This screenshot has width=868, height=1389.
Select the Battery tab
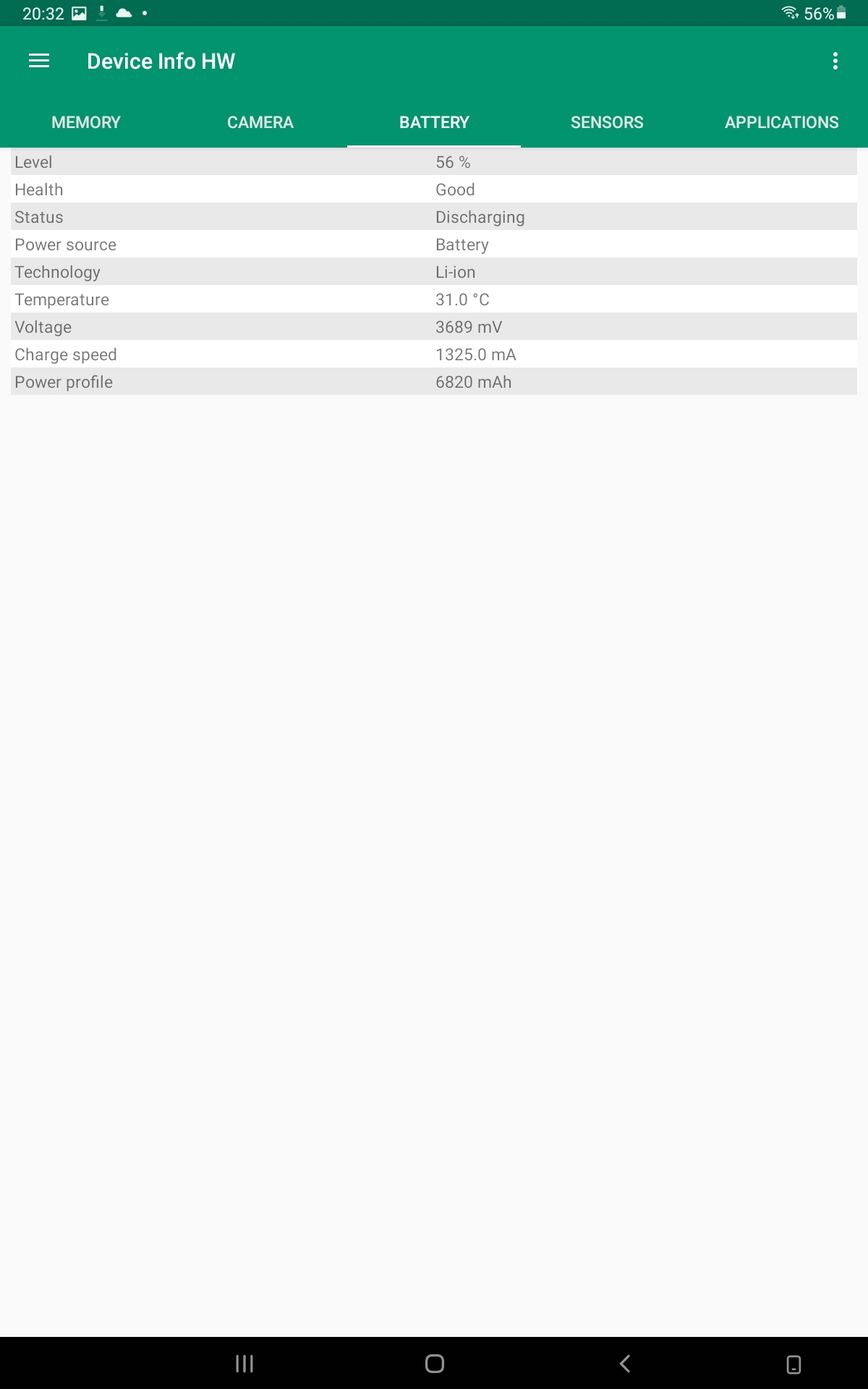coord(434,122)
